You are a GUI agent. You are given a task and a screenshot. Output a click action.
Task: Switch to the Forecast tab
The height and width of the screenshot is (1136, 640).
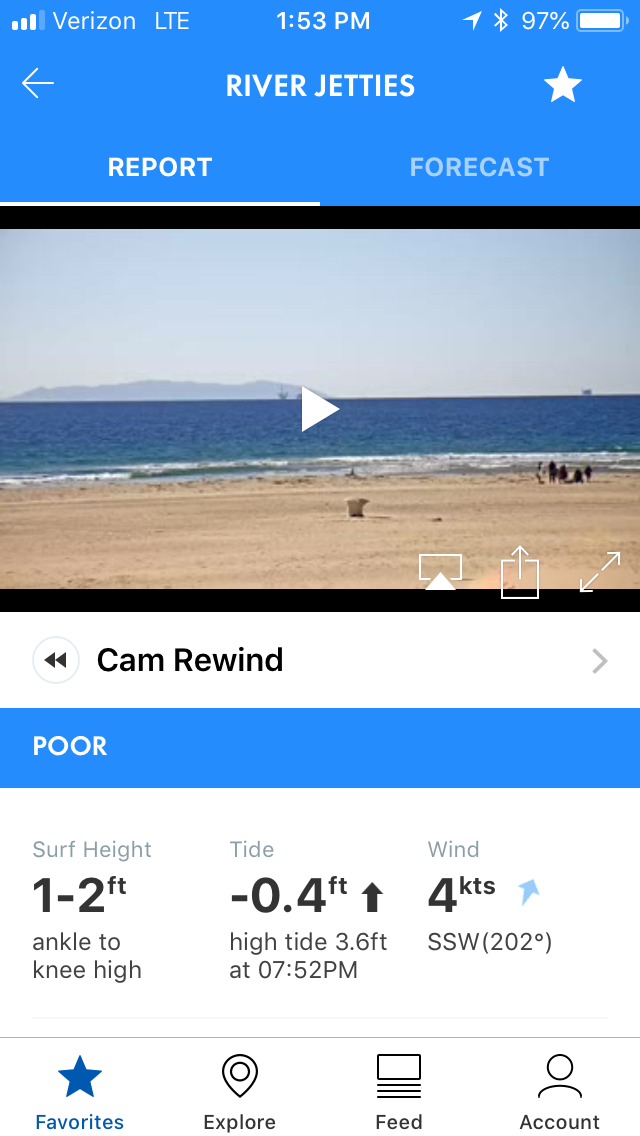point(479,167)
